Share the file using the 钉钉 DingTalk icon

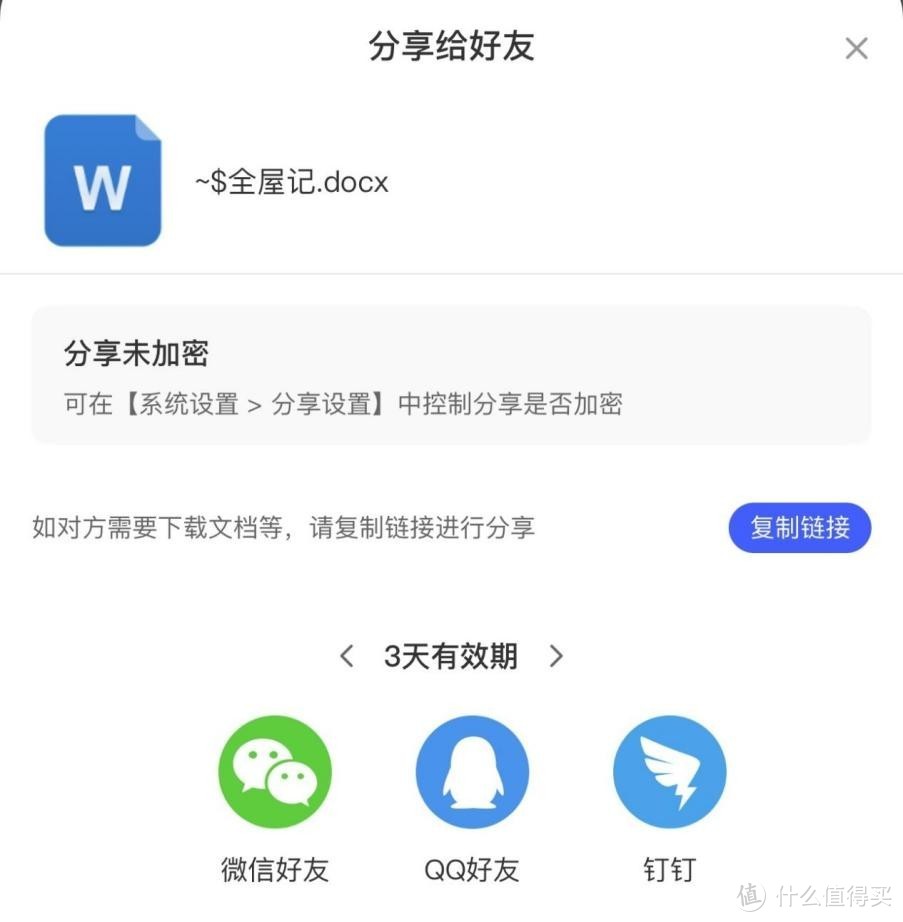pyautogui.click(x=668, y=771)
